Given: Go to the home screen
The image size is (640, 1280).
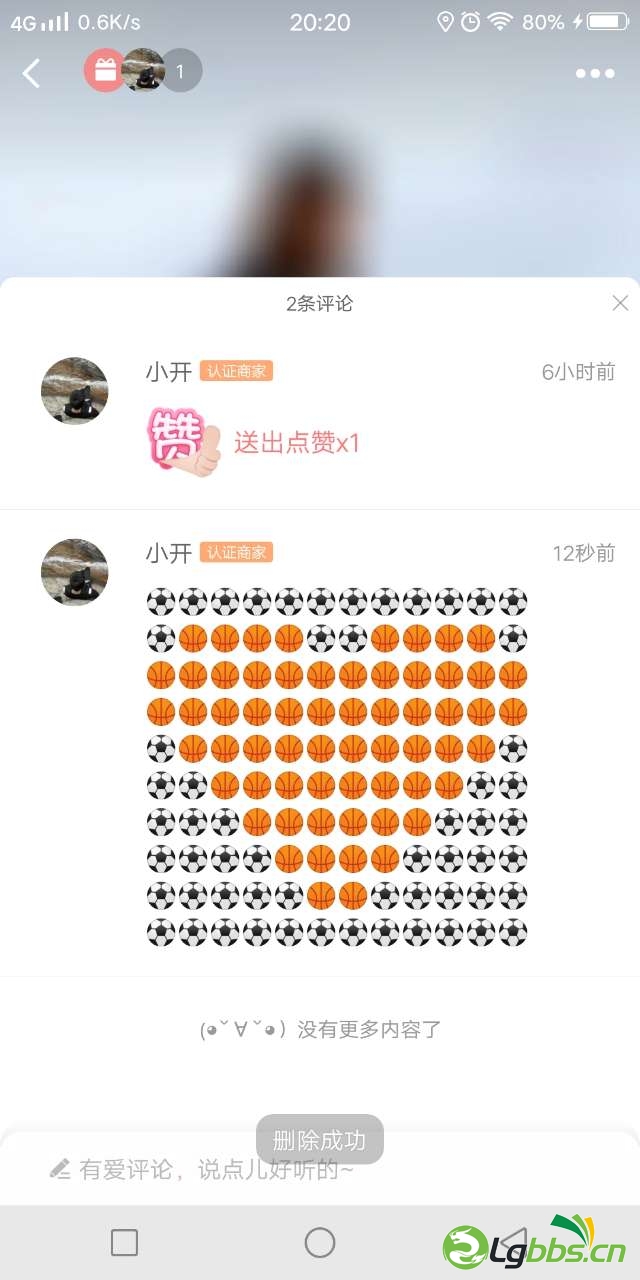Looking at the screenshot, I should click(320, 1242).
